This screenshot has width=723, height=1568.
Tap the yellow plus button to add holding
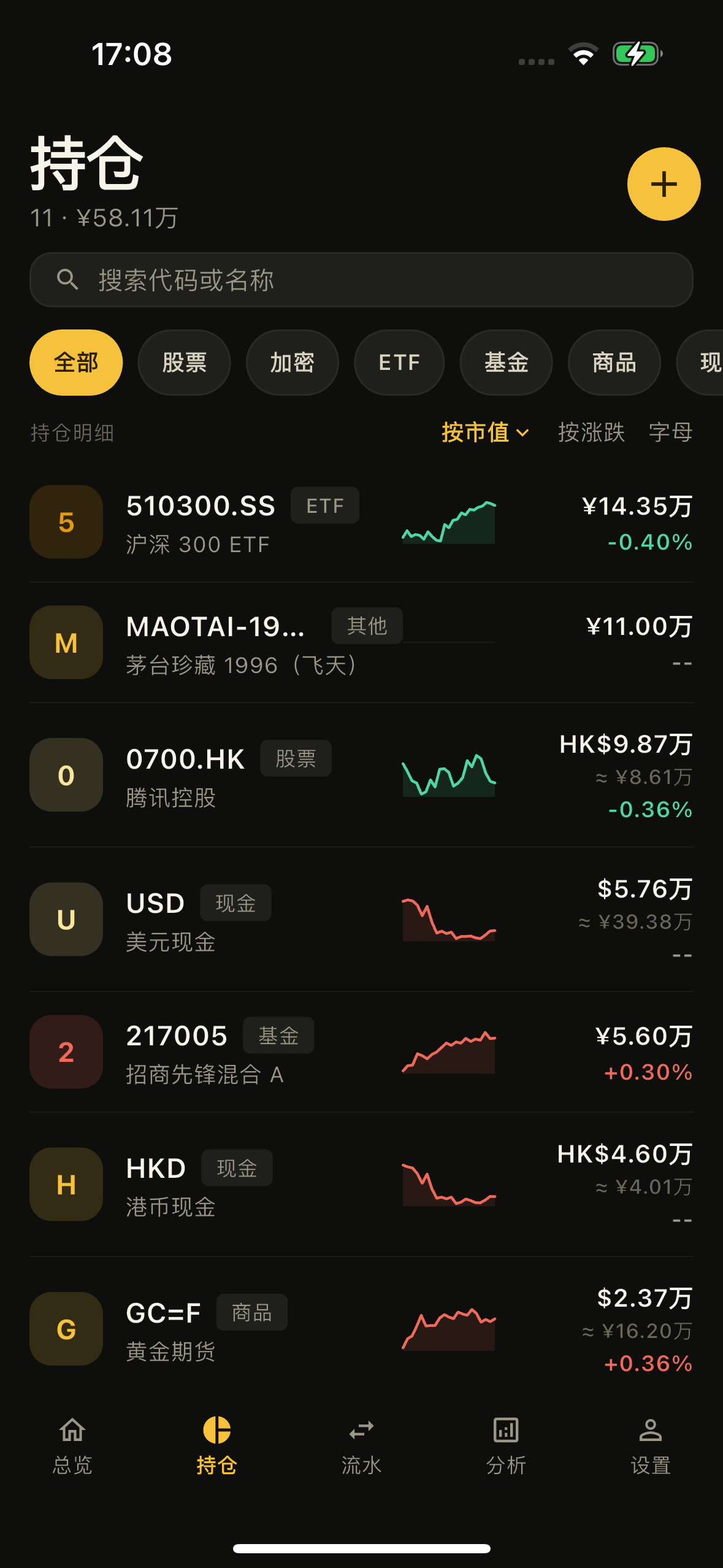pyautogui.click(x=664, y=183)
